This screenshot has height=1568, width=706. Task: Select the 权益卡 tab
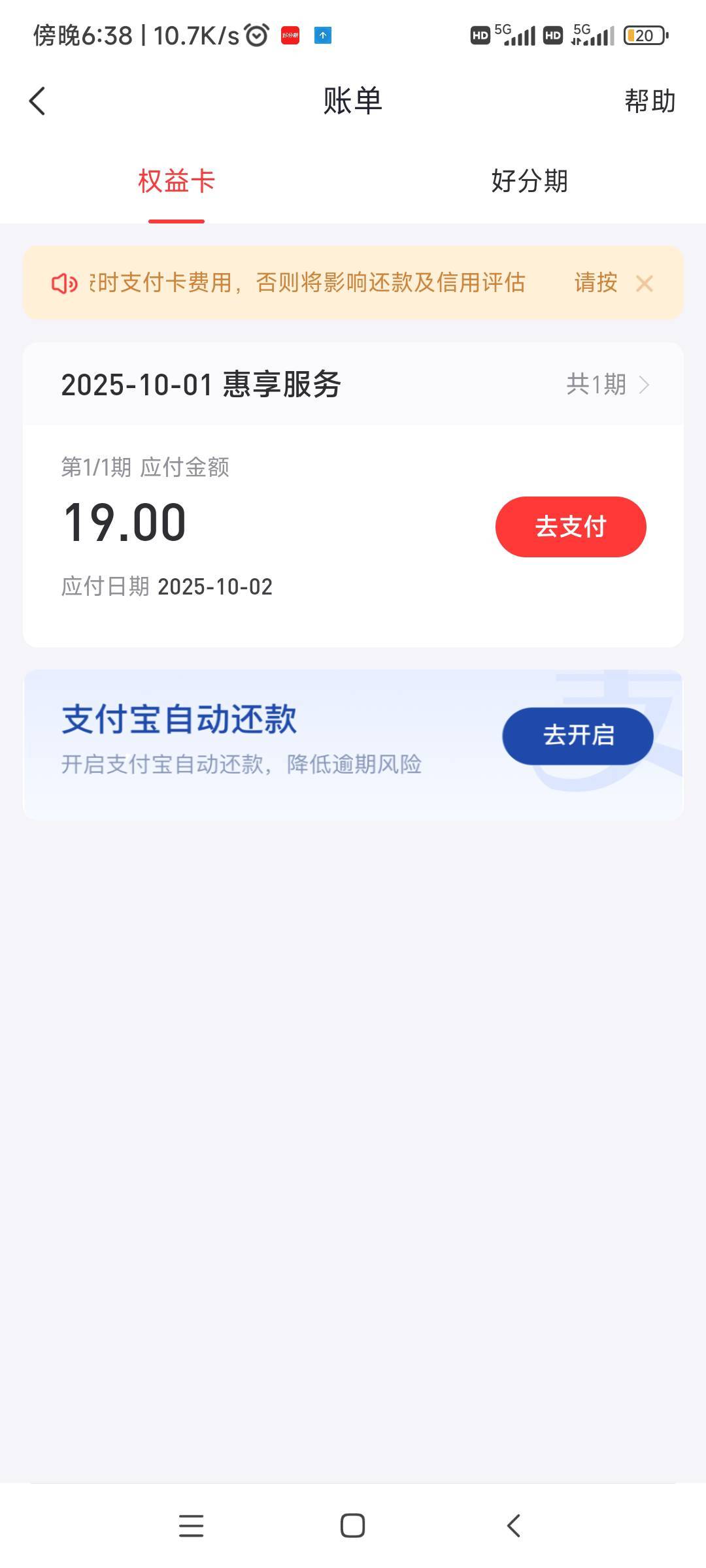pyautogui.click(x=176, y=181)
